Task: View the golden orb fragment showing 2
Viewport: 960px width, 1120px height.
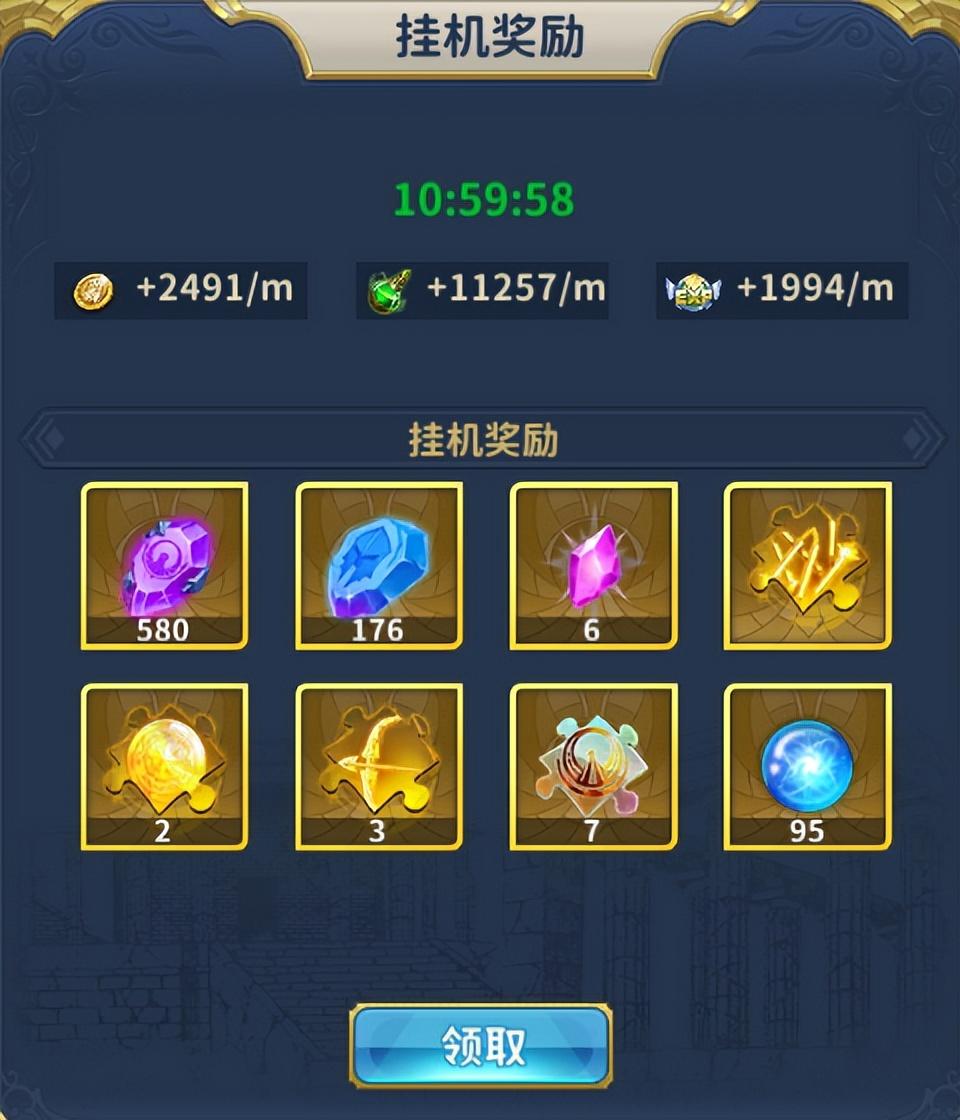Action: (164, 767)
